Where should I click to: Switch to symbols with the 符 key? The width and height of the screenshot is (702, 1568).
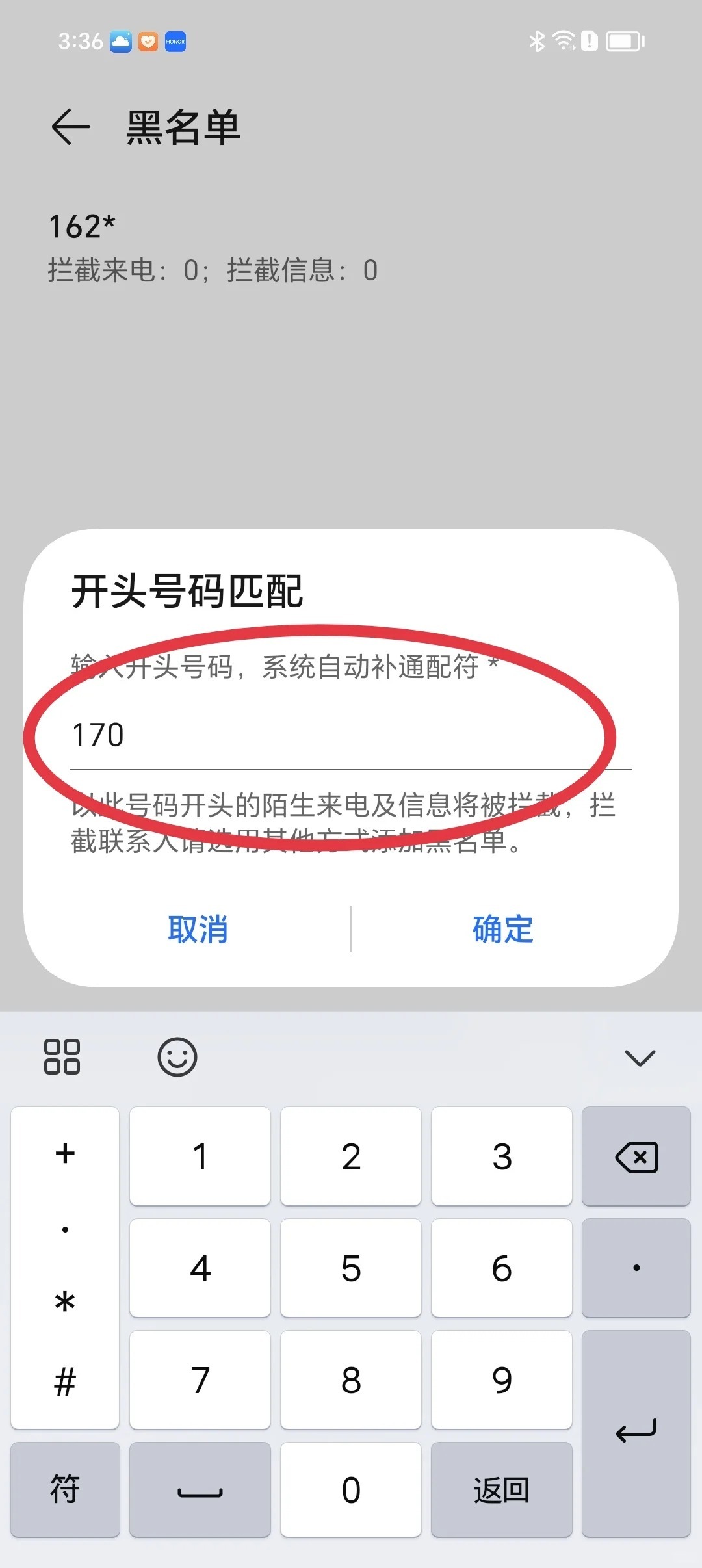point(65,1489)
